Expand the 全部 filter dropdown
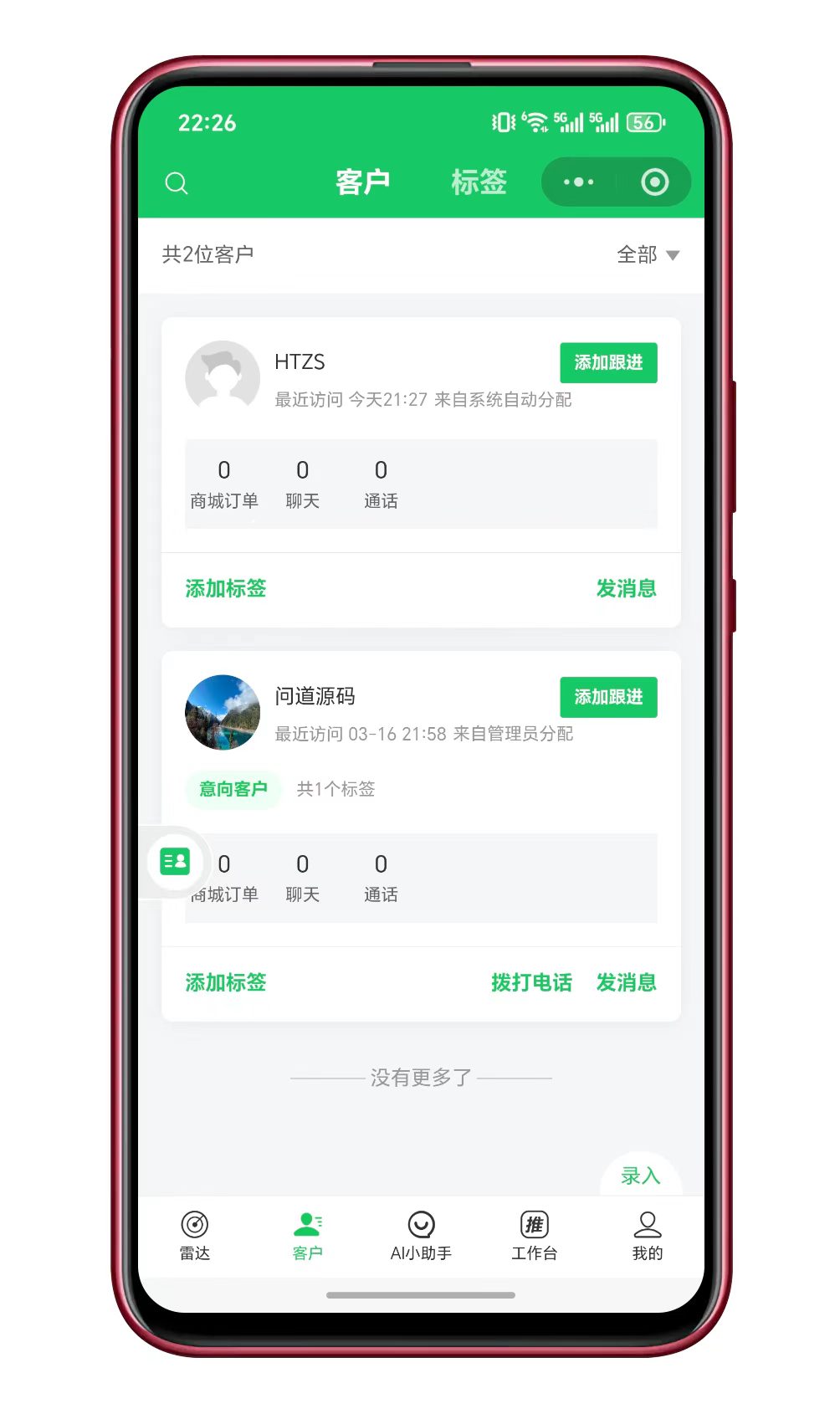840x1414 pixels. tap(648, 254)
